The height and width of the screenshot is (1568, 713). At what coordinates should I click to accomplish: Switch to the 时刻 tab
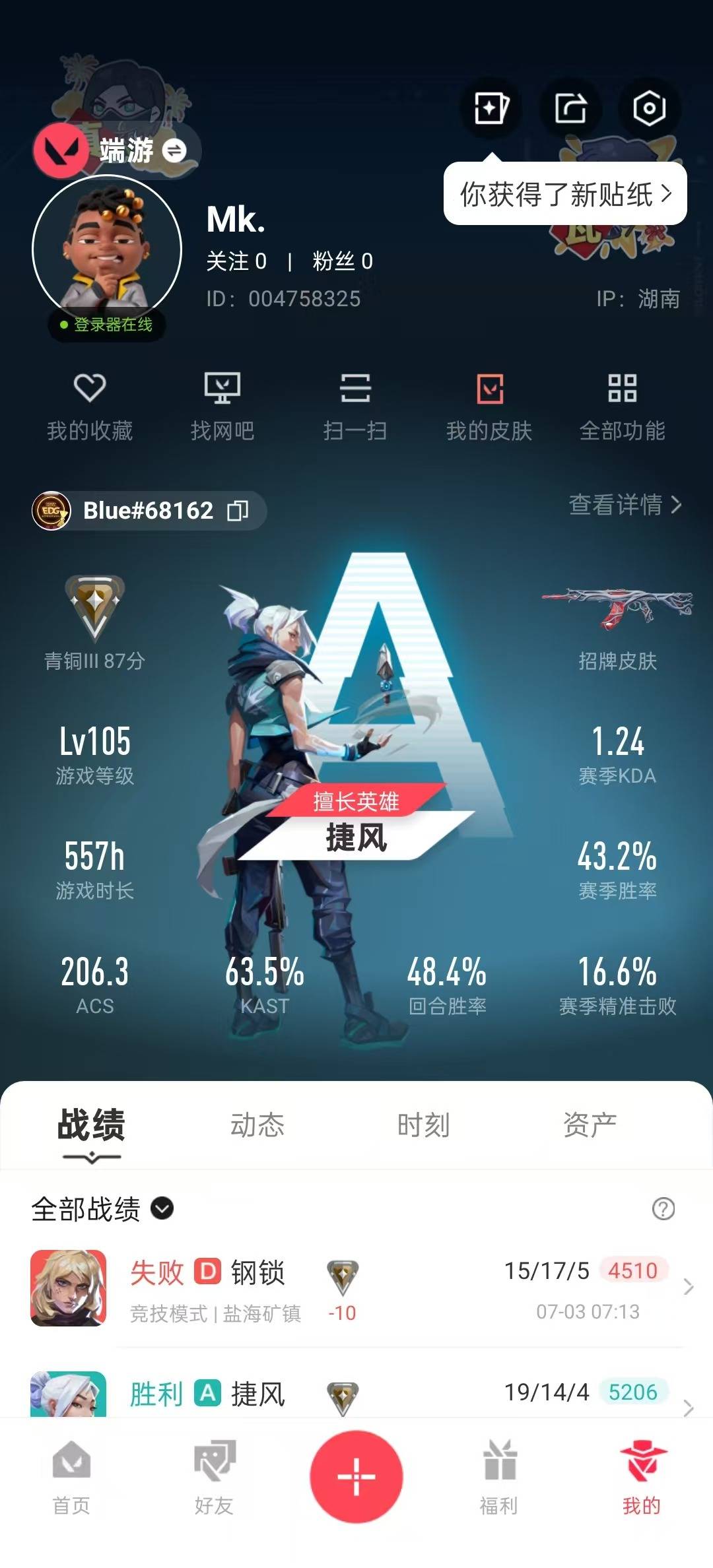point(423,1125)
